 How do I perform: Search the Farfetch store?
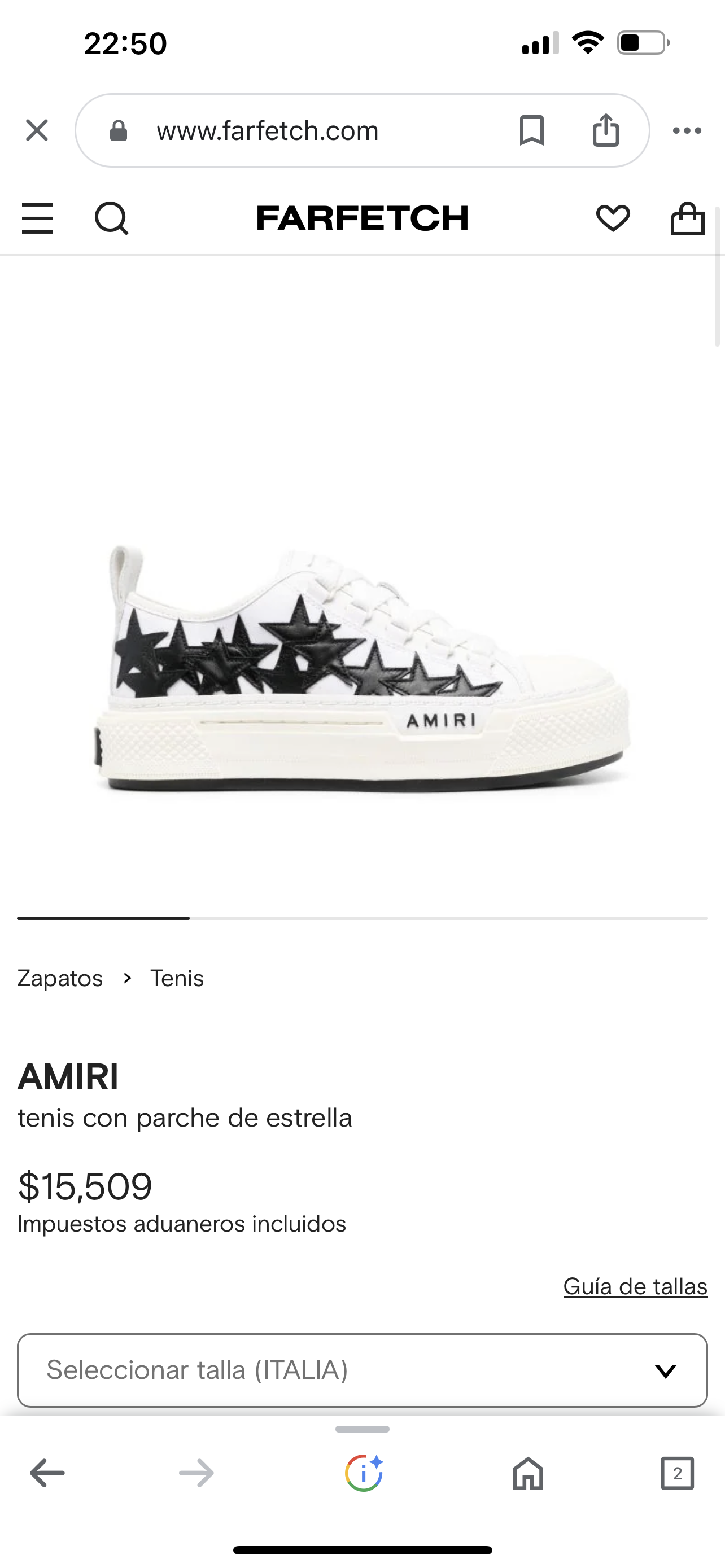pyautogui.click(x=111, y=218)
